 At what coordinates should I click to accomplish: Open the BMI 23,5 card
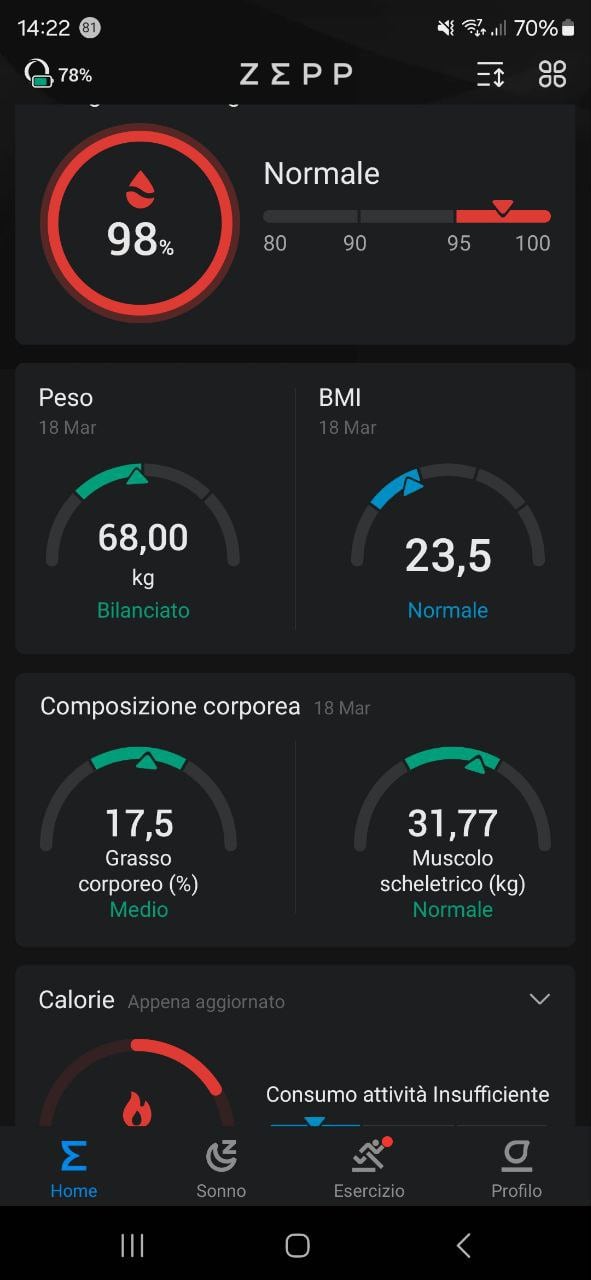point(435,508)
